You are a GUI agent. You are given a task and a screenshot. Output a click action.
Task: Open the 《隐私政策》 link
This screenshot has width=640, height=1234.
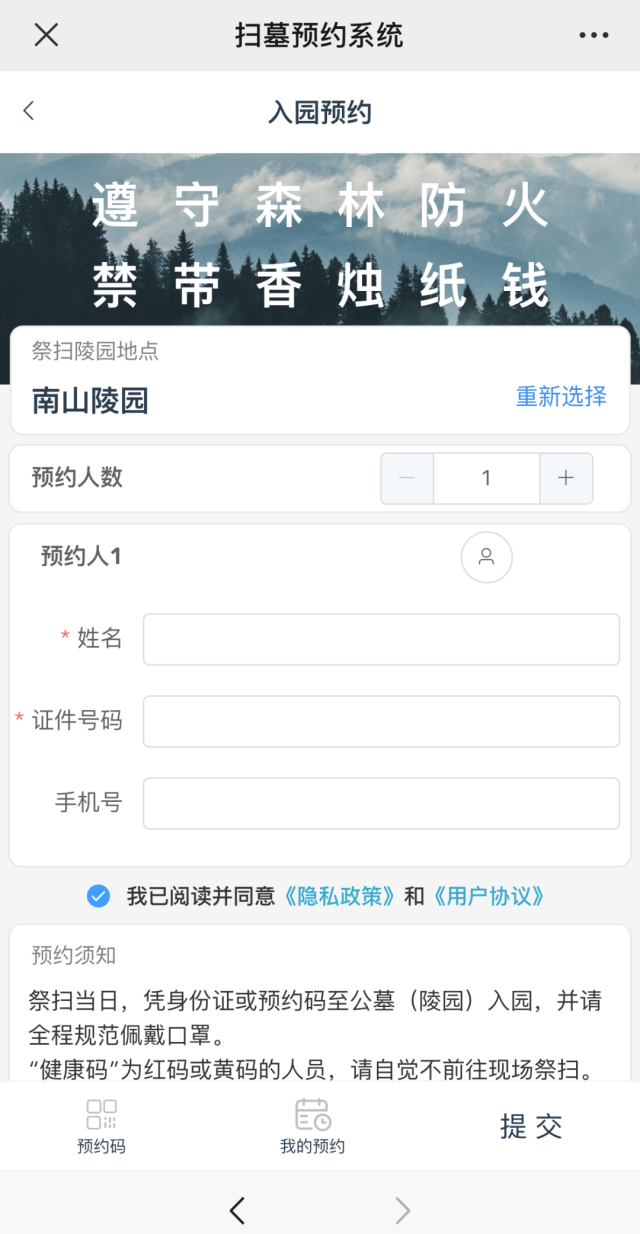pyautogui.click(x=339, y=896)
